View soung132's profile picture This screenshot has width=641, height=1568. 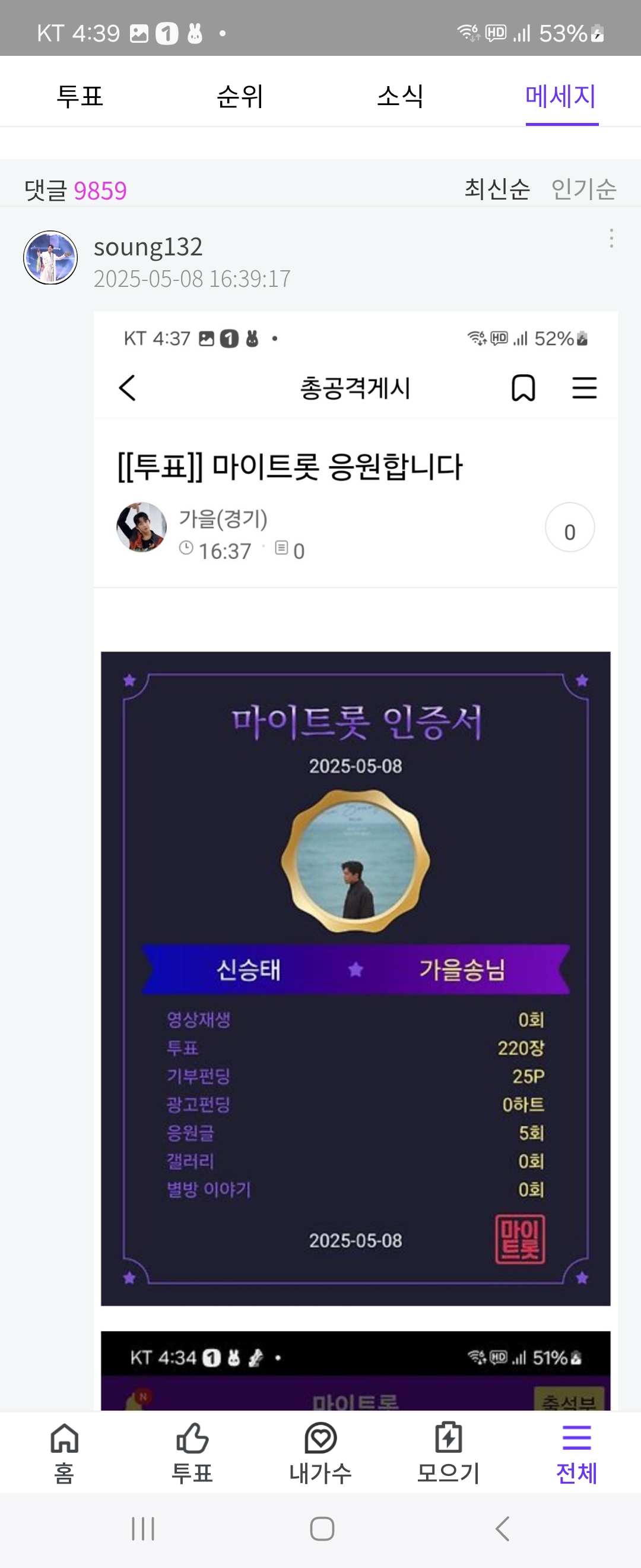point(50,258)
